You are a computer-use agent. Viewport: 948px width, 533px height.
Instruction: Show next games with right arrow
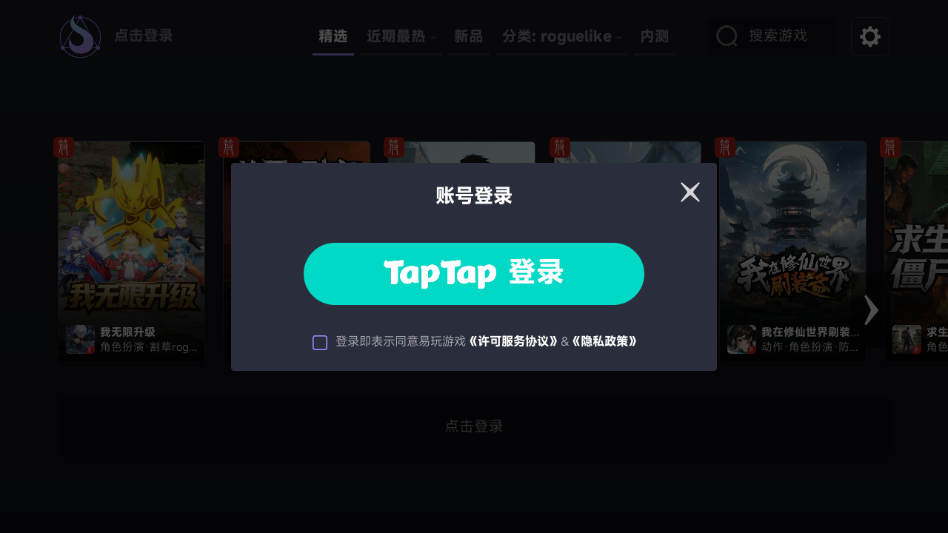pos(871,310)
